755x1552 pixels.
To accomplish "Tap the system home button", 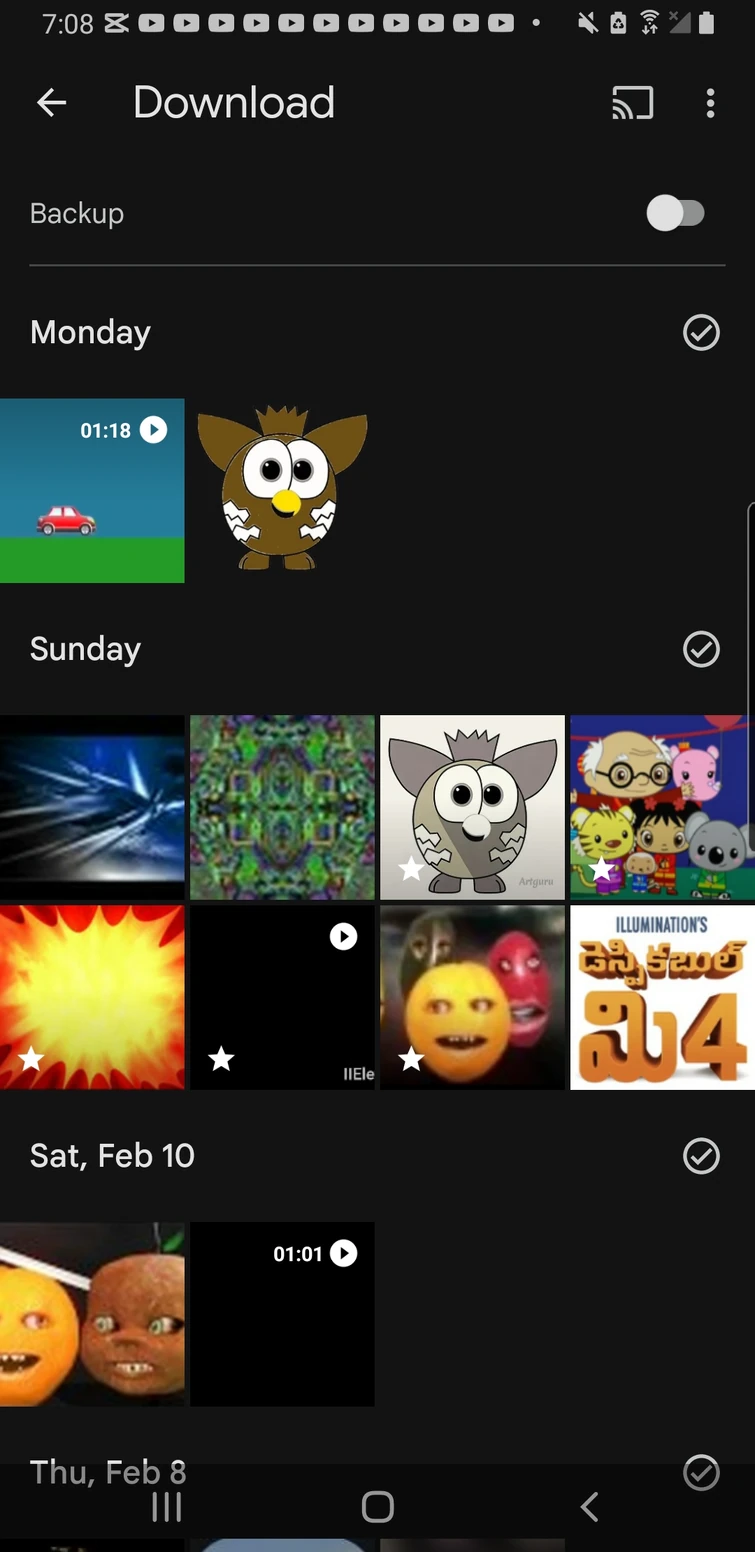I will point(377,1507).
